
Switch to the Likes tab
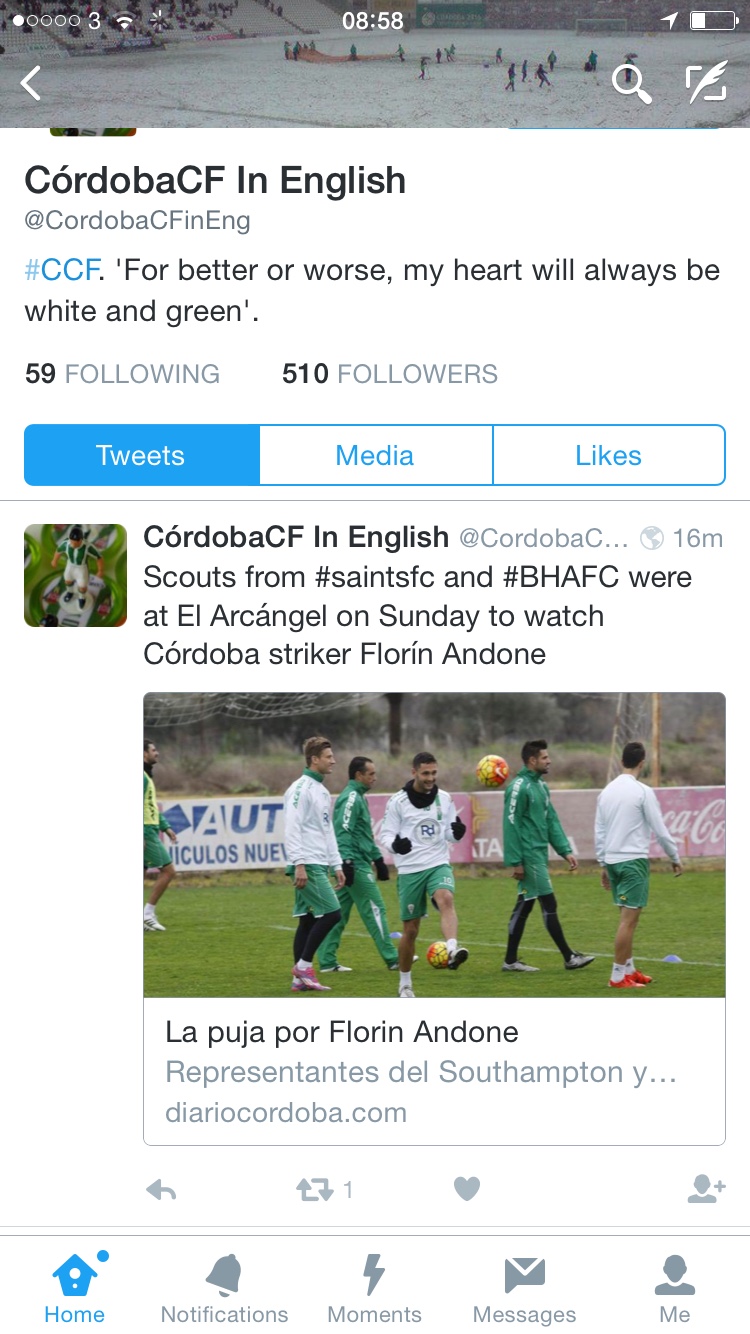point(608,455)
